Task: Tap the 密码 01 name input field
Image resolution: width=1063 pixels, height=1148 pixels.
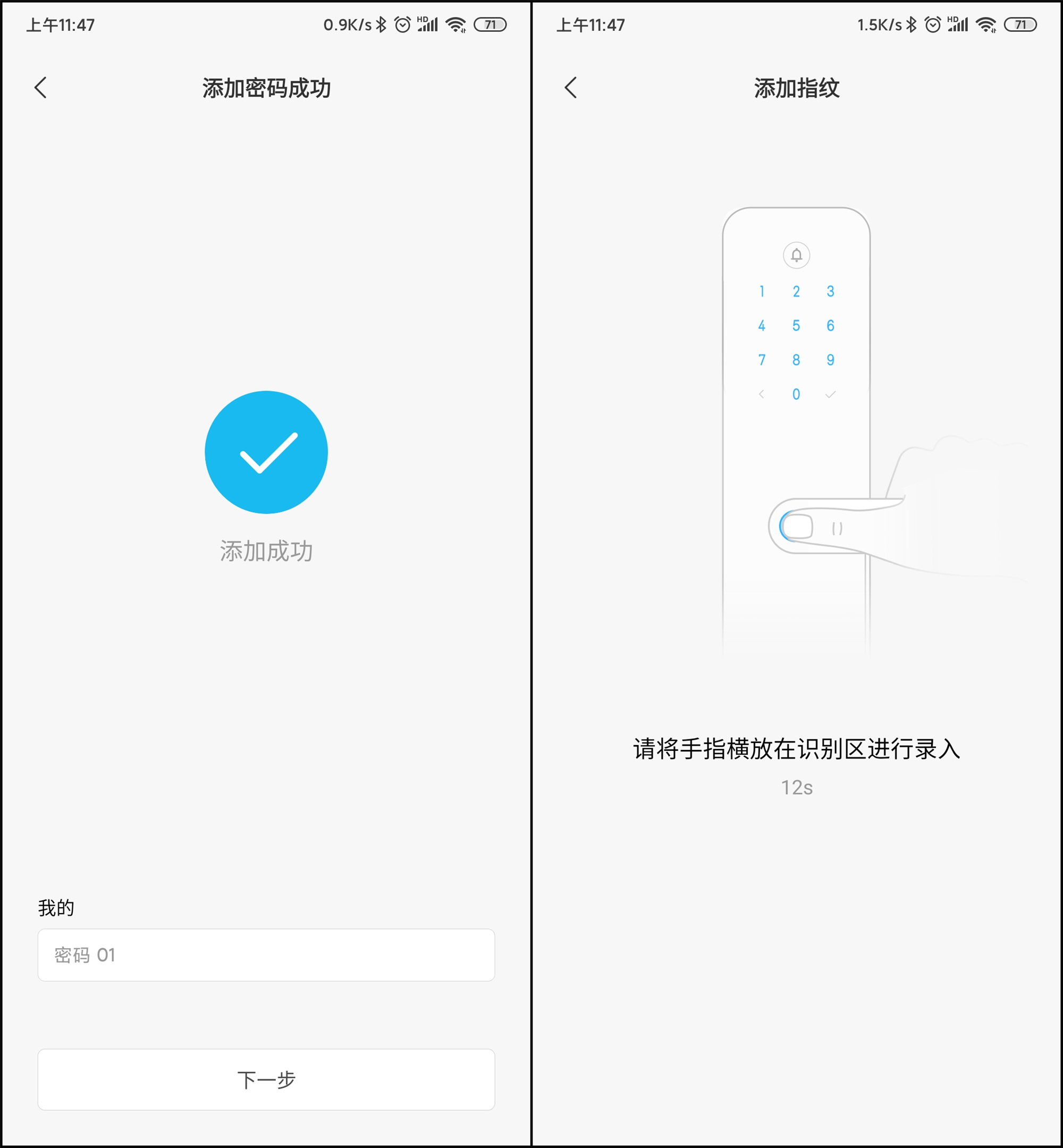Action: 266,955
